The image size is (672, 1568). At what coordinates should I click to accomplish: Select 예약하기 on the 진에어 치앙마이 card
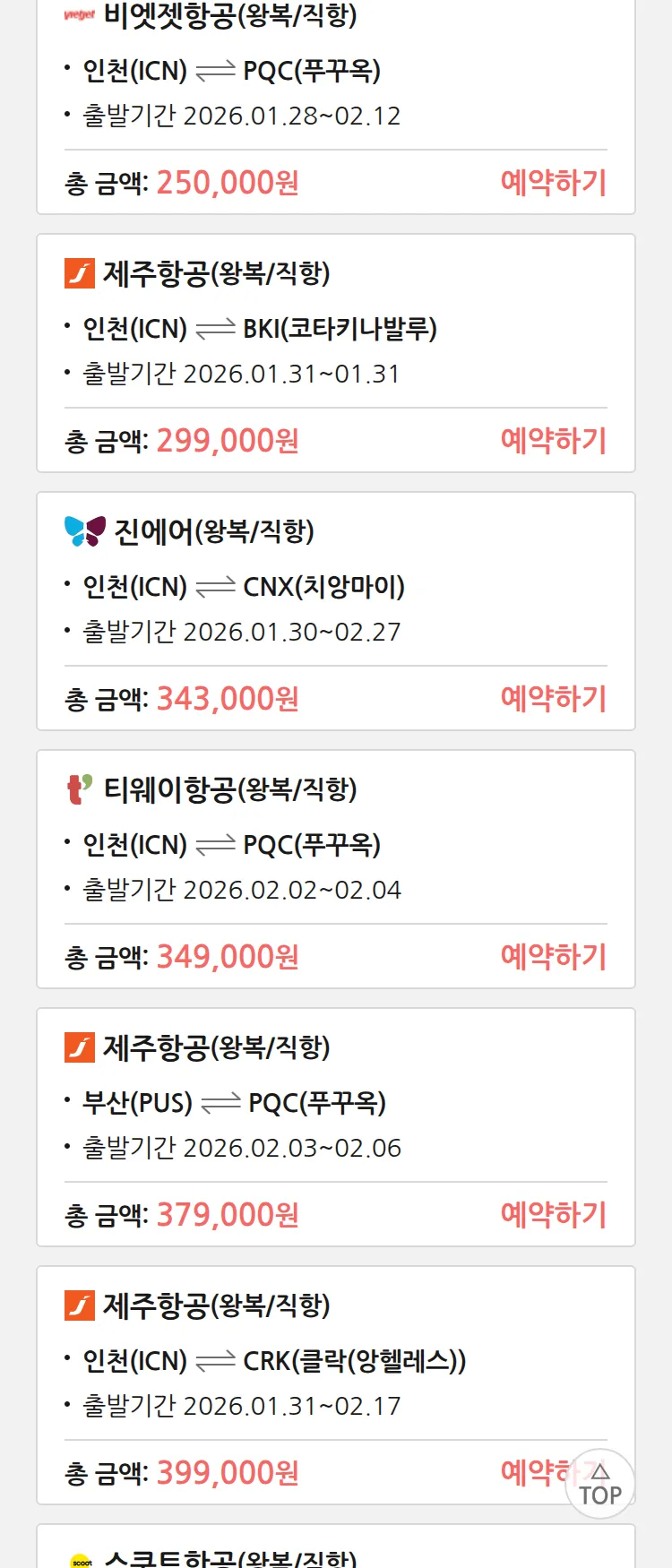(x=553, y=699)
